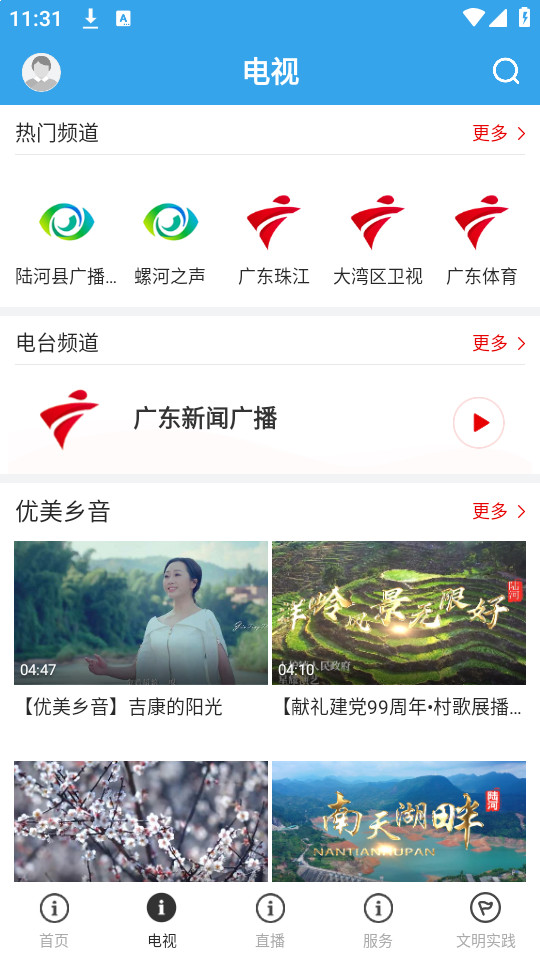The width and height of the screenshot is (540, 960).
Task: Select the 大湾区卫视 channel
Action: coord(378,240)
